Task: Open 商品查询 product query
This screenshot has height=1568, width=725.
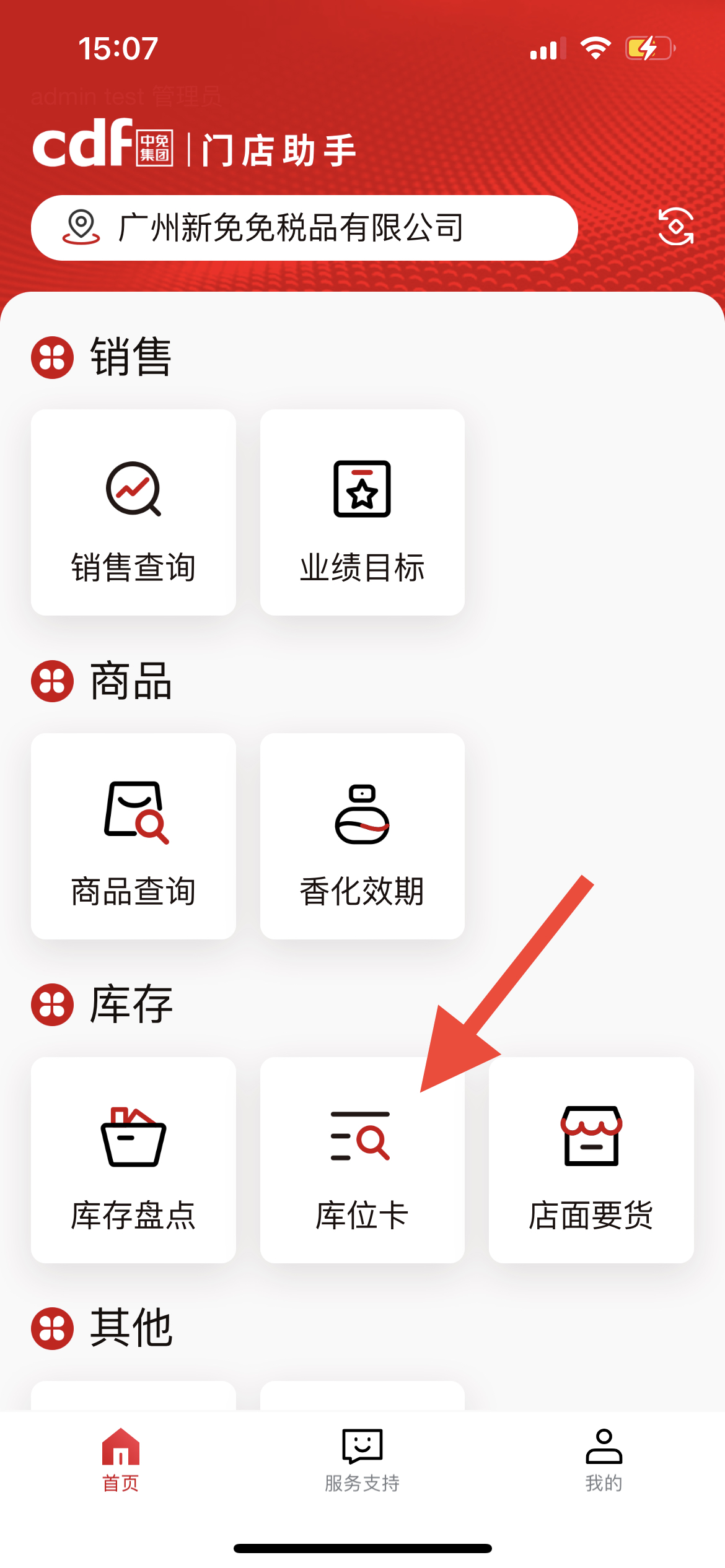Action: 133,836
